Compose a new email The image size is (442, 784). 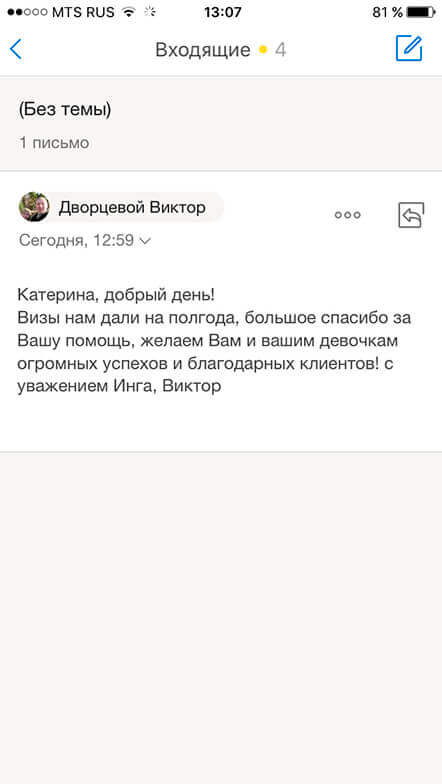pyautogui.click(x=409, y=48)
